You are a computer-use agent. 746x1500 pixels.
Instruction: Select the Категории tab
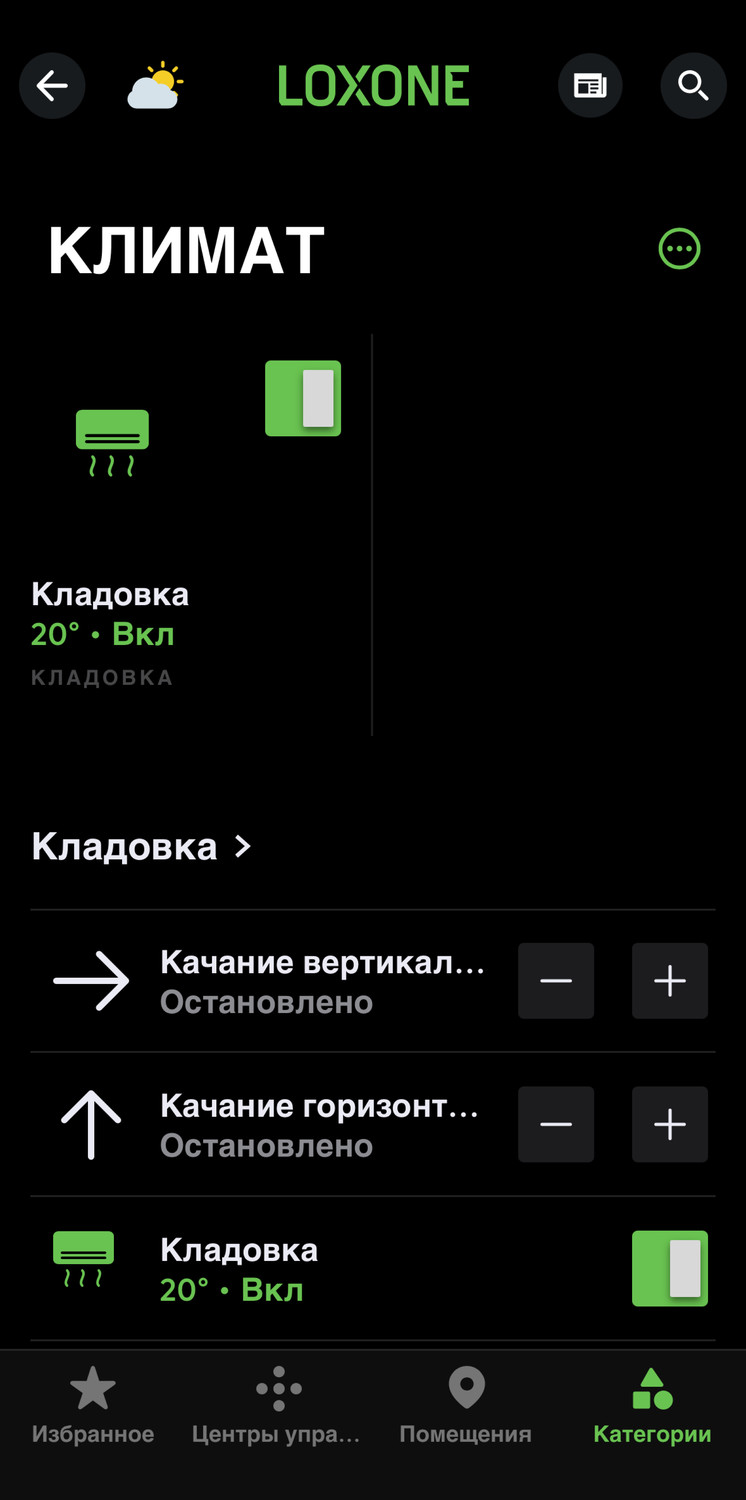652,1408
